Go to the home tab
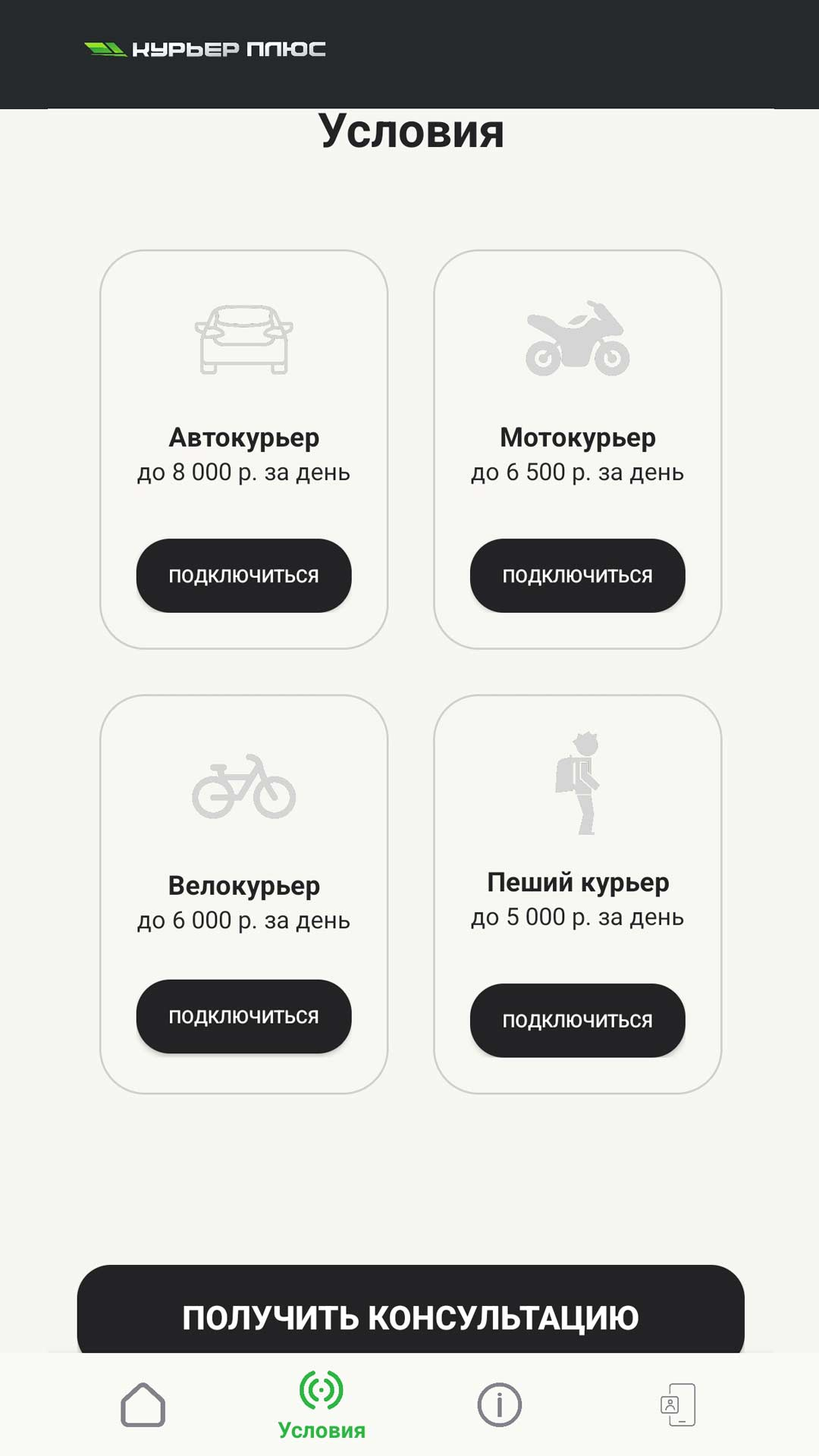The image size is (819, 1456). click(143, 1404)
